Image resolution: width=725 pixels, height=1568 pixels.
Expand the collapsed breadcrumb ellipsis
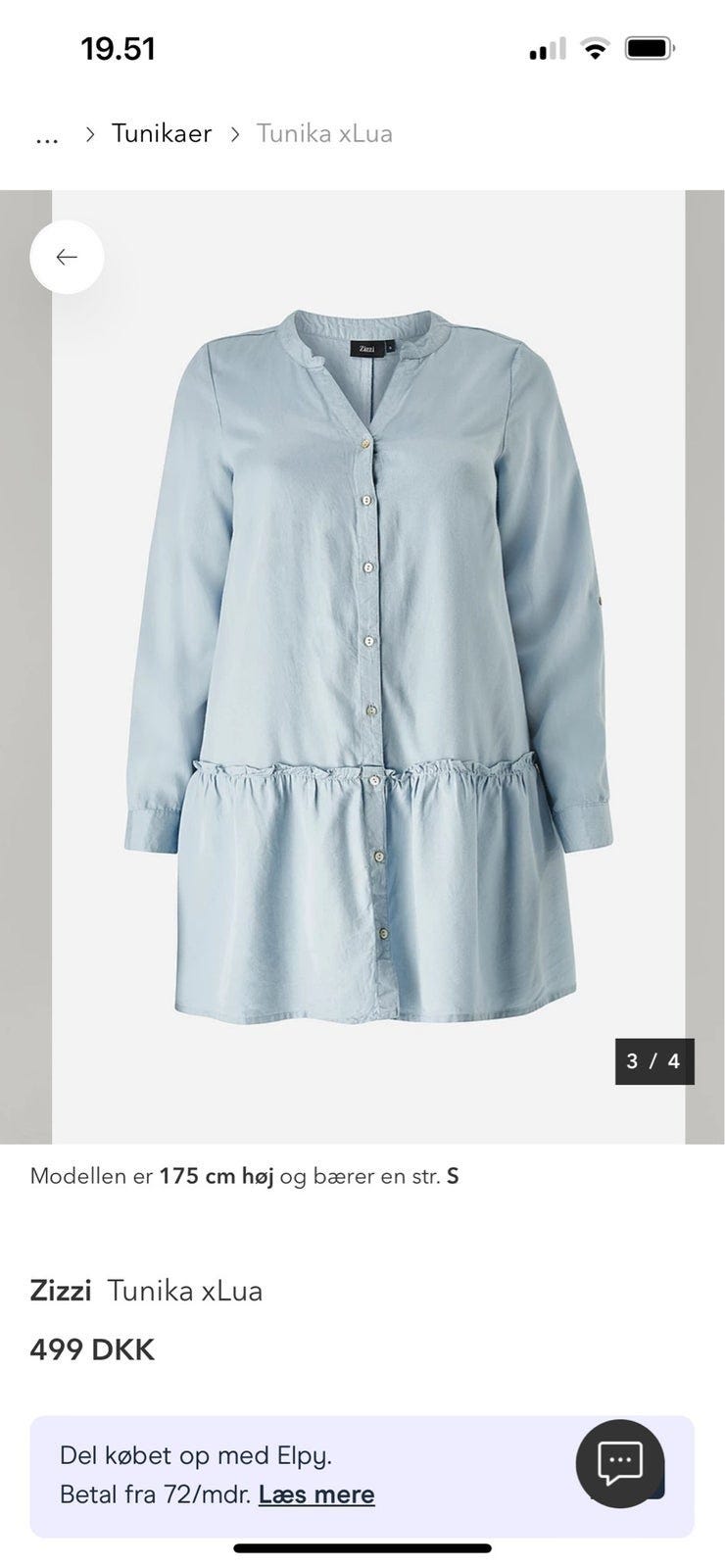pos(46,135)
